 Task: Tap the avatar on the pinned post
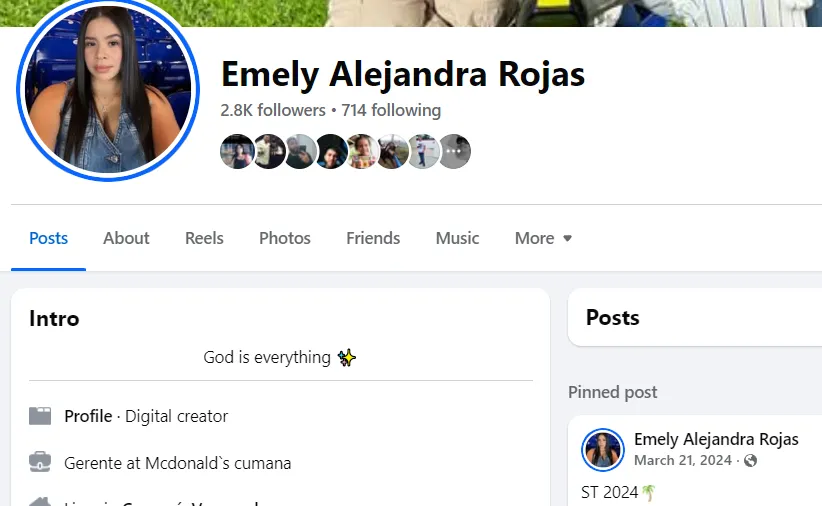click(603, 450)
